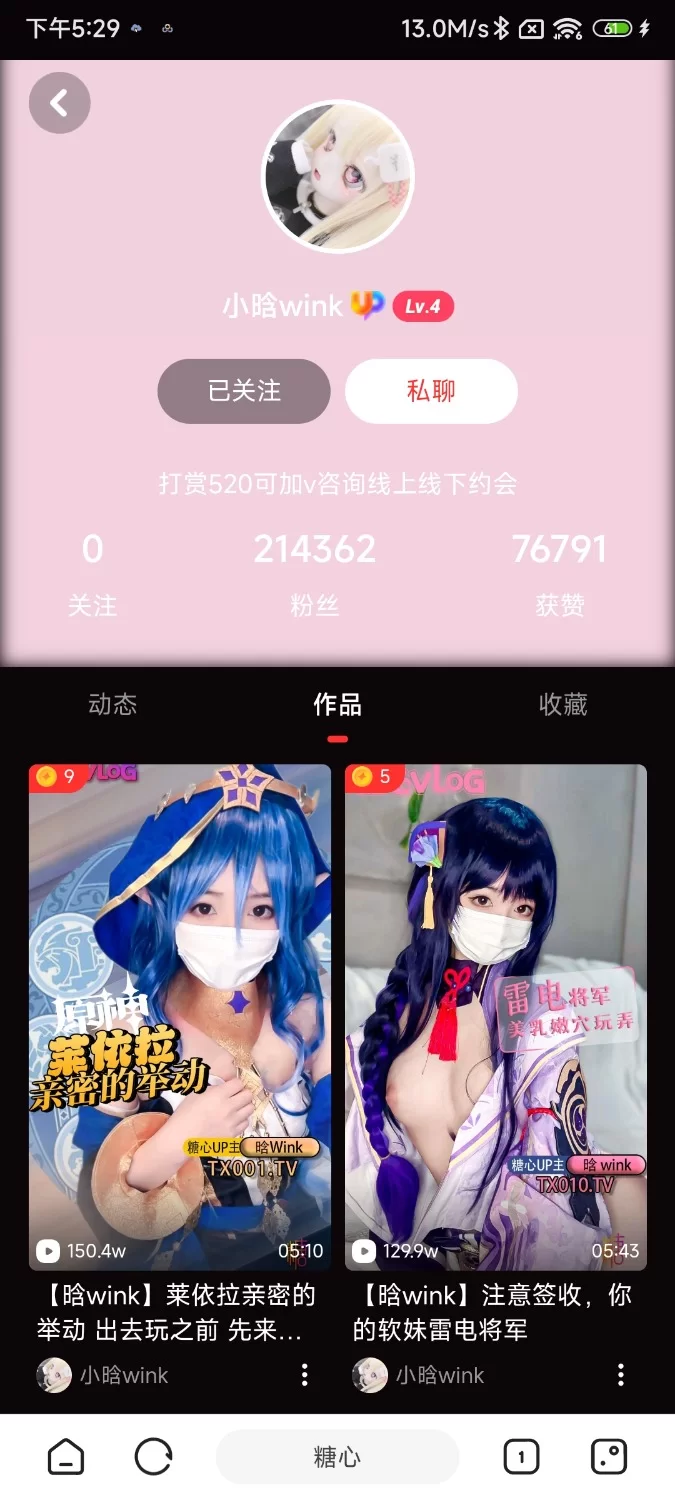Reload the page with the refresh icon
This screenshot has height=1500, width=675.
click(x=153, y=1457)
